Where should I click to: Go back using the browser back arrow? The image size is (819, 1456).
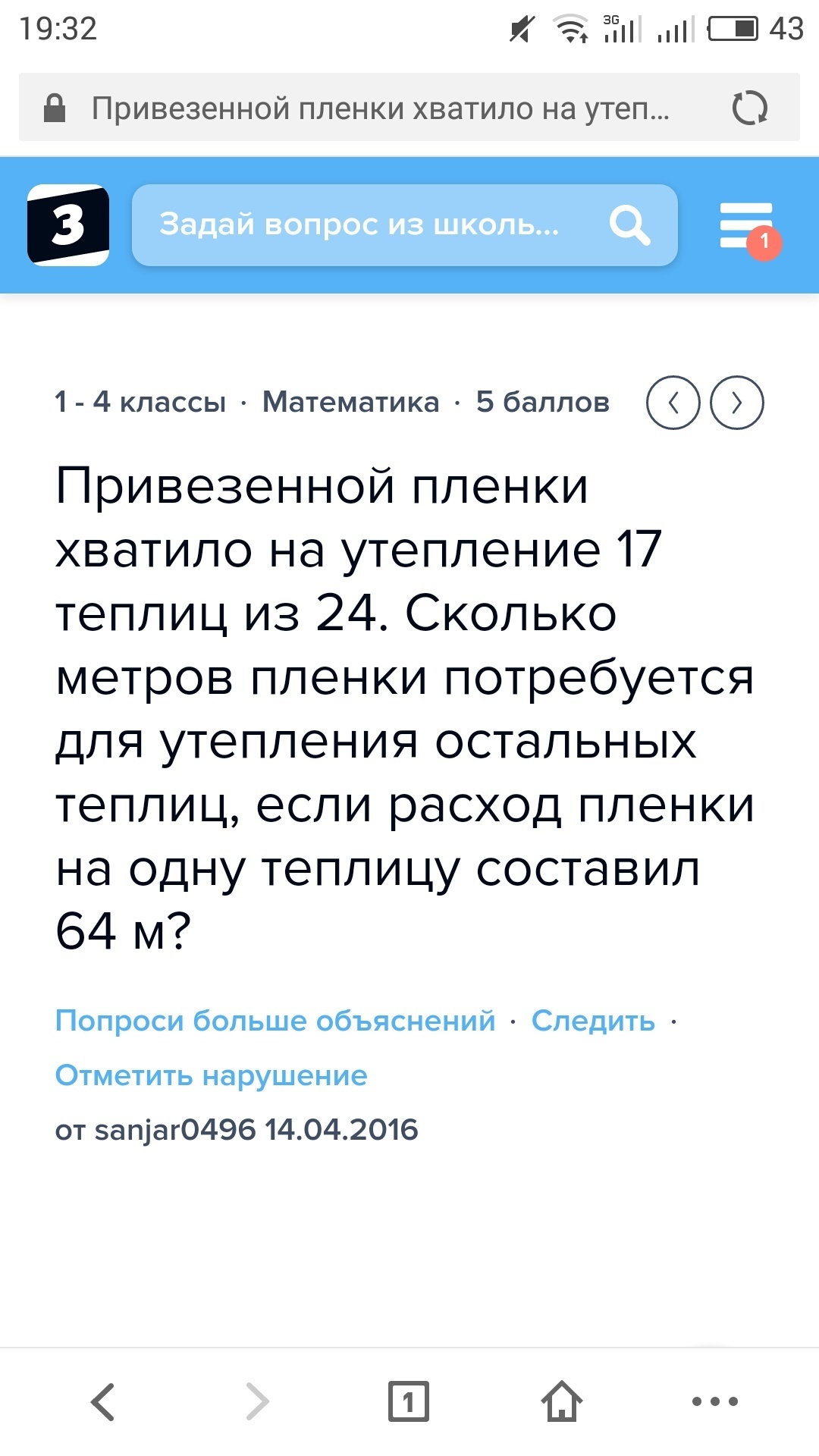[103, 1401]
